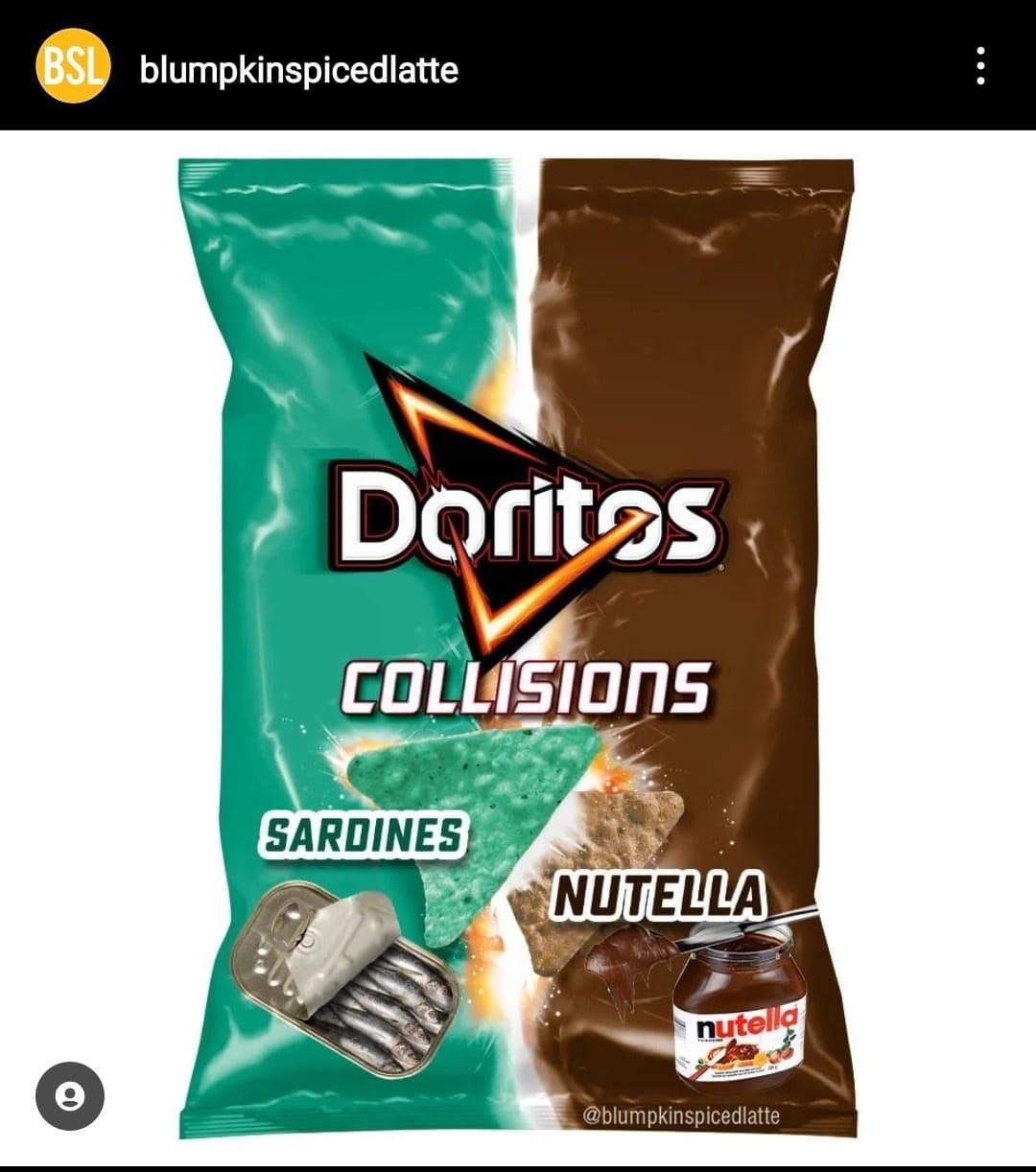Show tagged accounts via the person icon
Image resolution: width=1036 pixels, height=1172 pixels.
(x=70, y=1096)
